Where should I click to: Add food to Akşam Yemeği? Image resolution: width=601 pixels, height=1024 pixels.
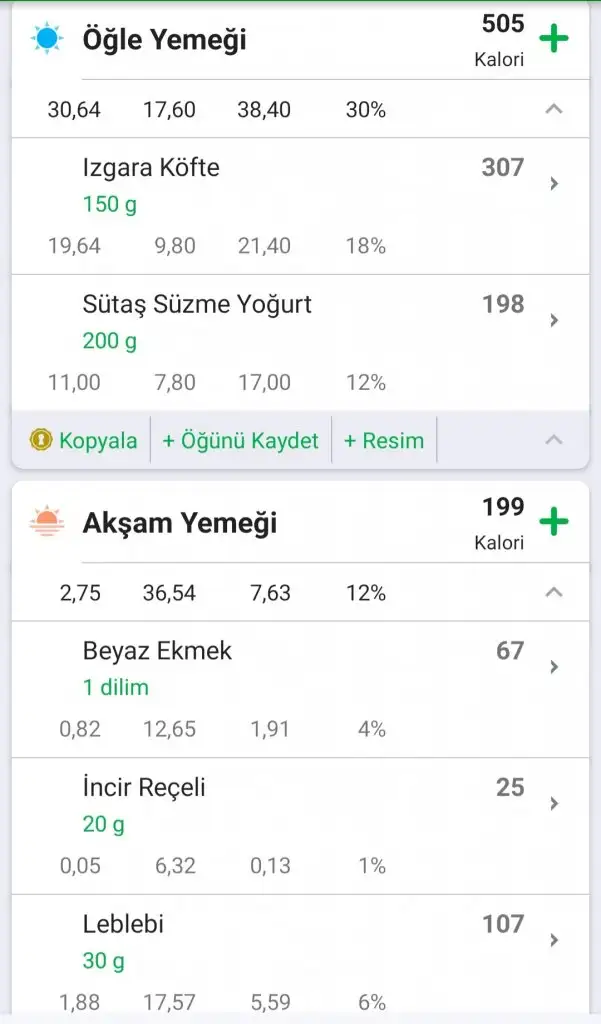coord(553,522)
